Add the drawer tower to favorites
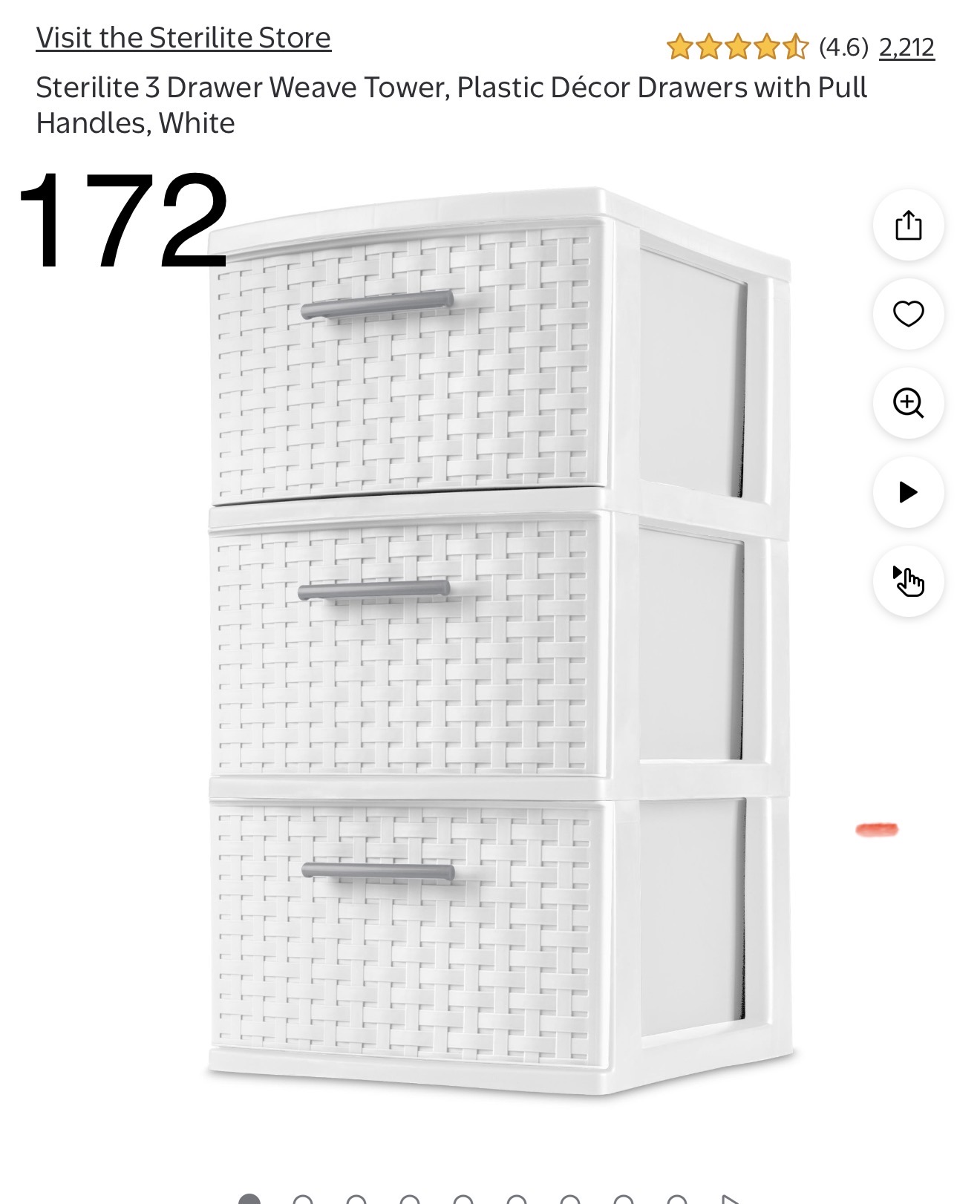The width and height of the screenshot is (980, 1204). 908,314
